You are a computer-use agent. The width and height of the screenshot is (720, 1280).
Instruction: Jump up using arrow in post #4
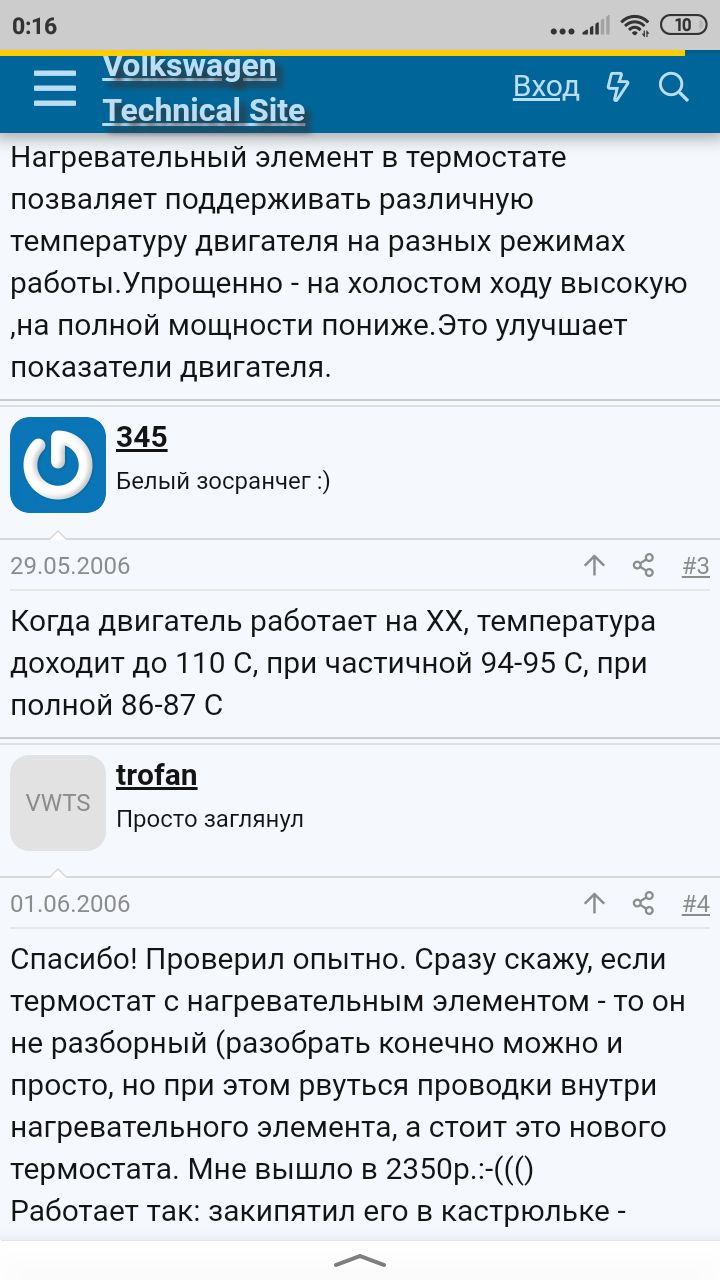click(x=594, y=903)
